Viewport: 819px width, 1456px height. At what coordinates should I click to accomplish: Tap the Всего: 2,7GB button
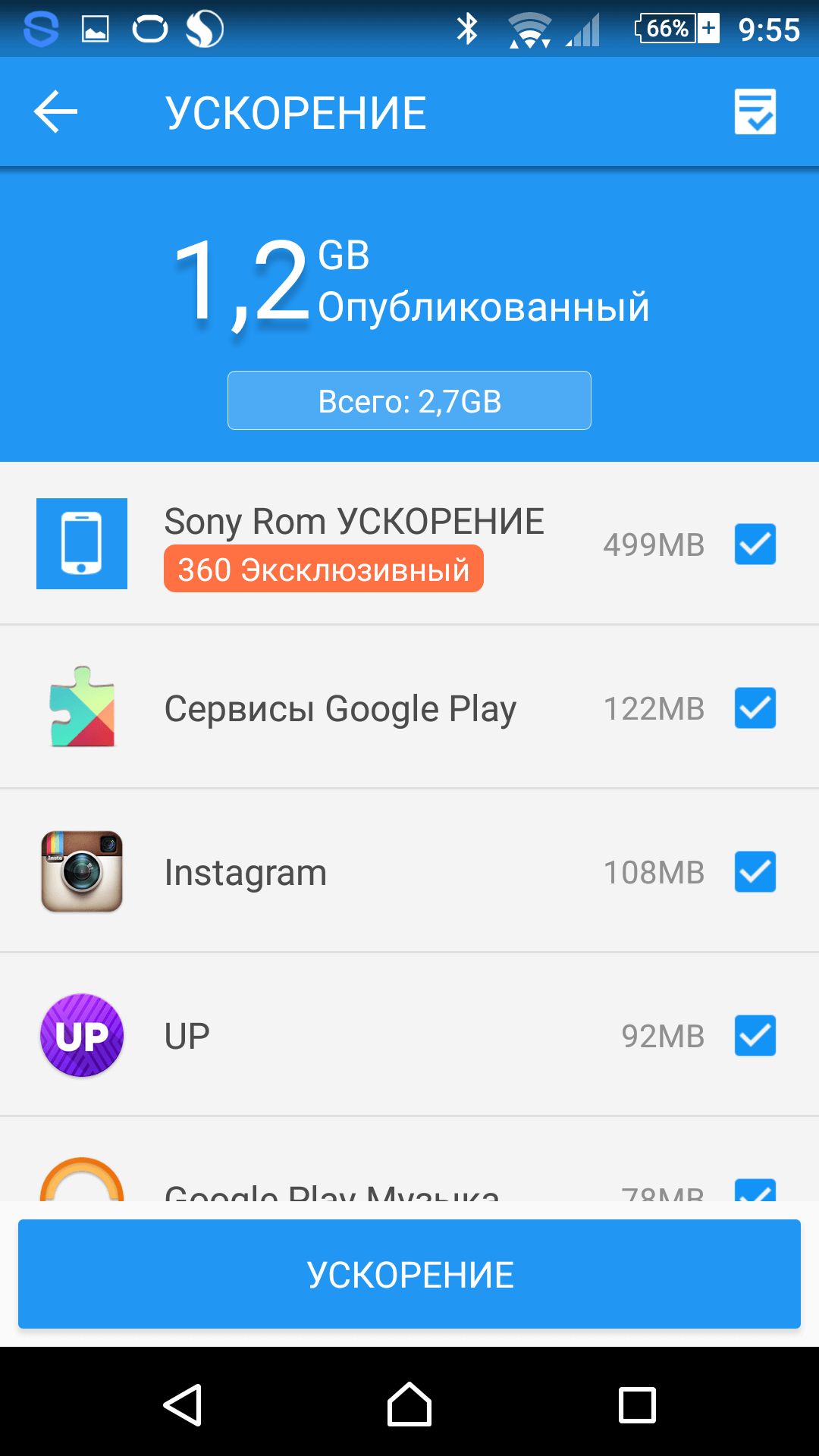point(409,401)
